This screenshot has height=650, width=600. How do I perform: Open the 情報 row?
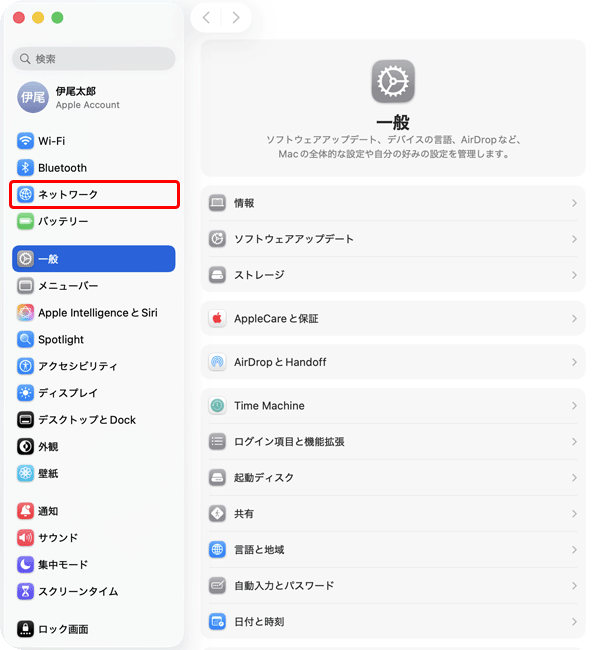click(393, 203)
